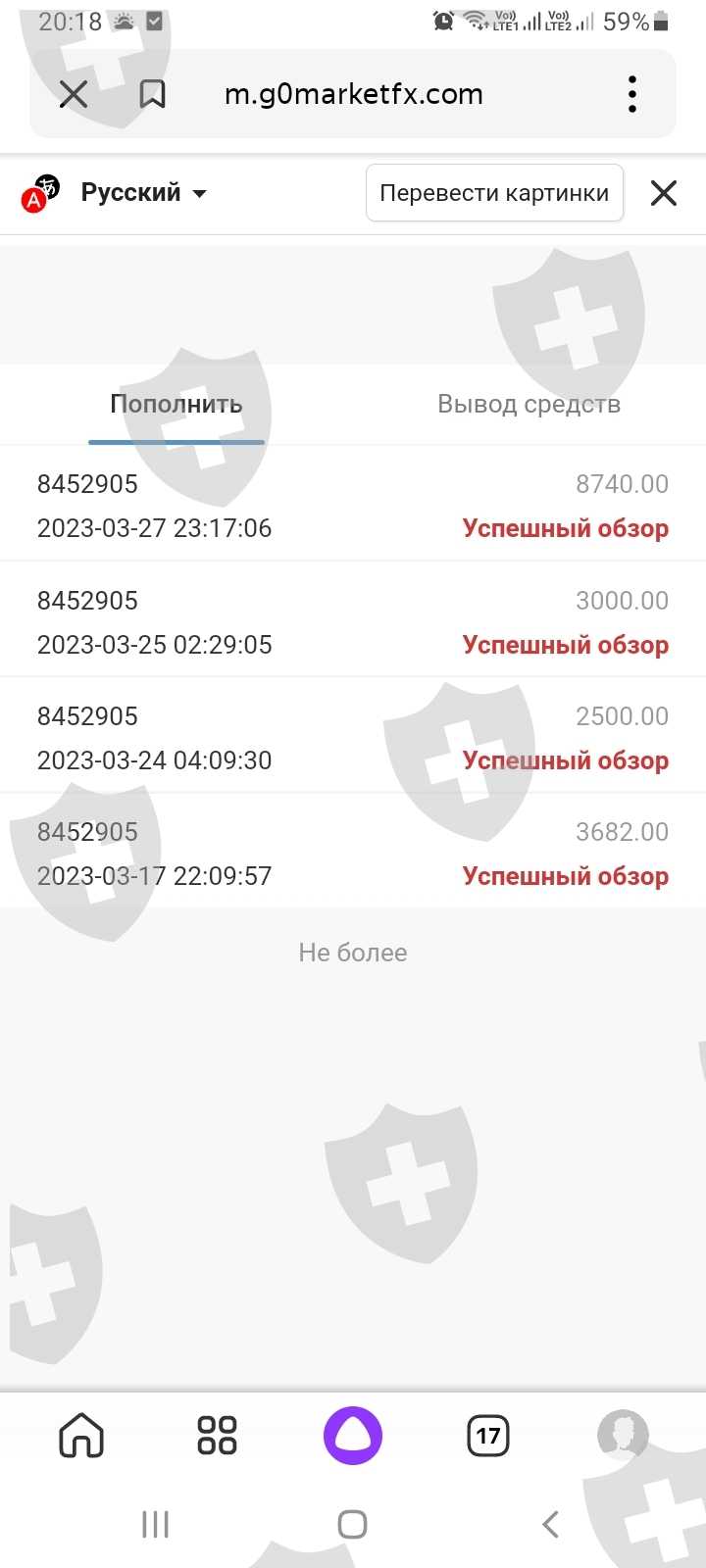The image size is (706, 1568).
Task: Dismiss the translation bar
Action: [x=664, y=193]
